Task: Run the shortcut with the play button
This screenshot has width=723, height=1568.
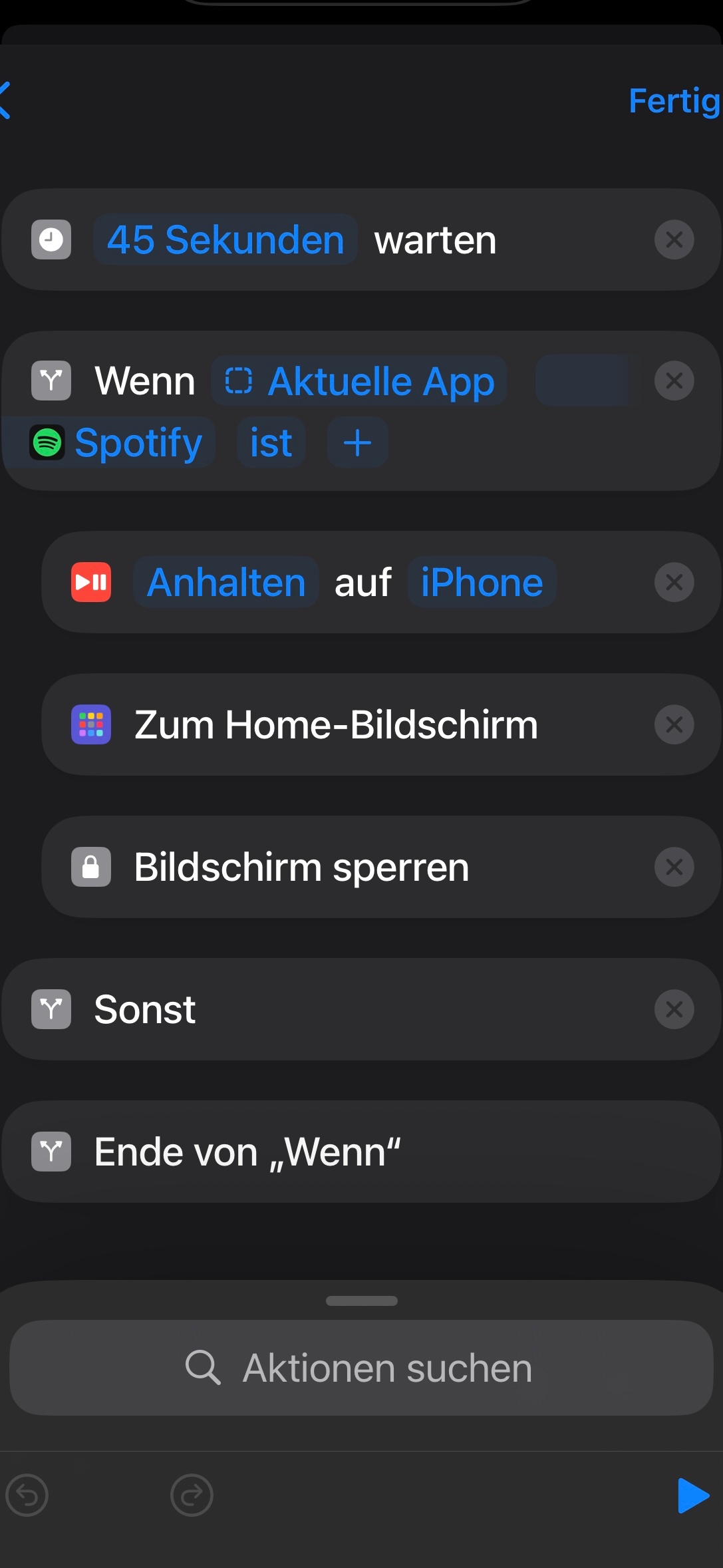Action: pyautogui.click(x=692, y=1495)
